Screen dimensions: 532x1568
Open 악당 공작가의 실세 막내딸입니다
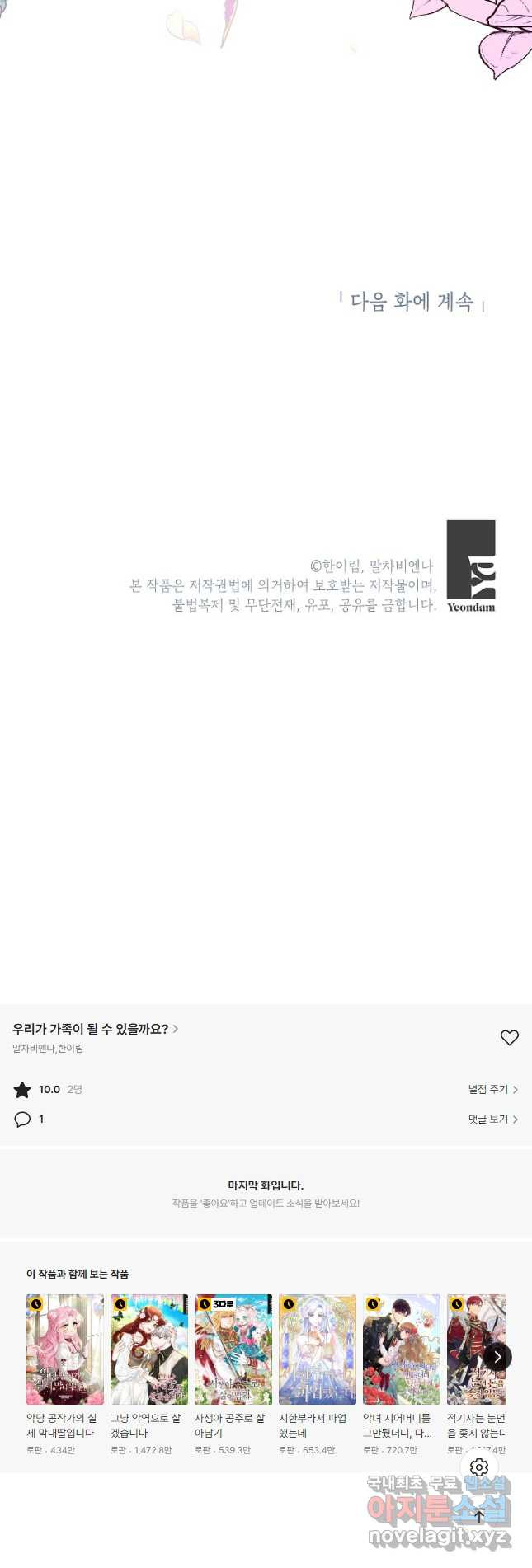(65, 1350)
